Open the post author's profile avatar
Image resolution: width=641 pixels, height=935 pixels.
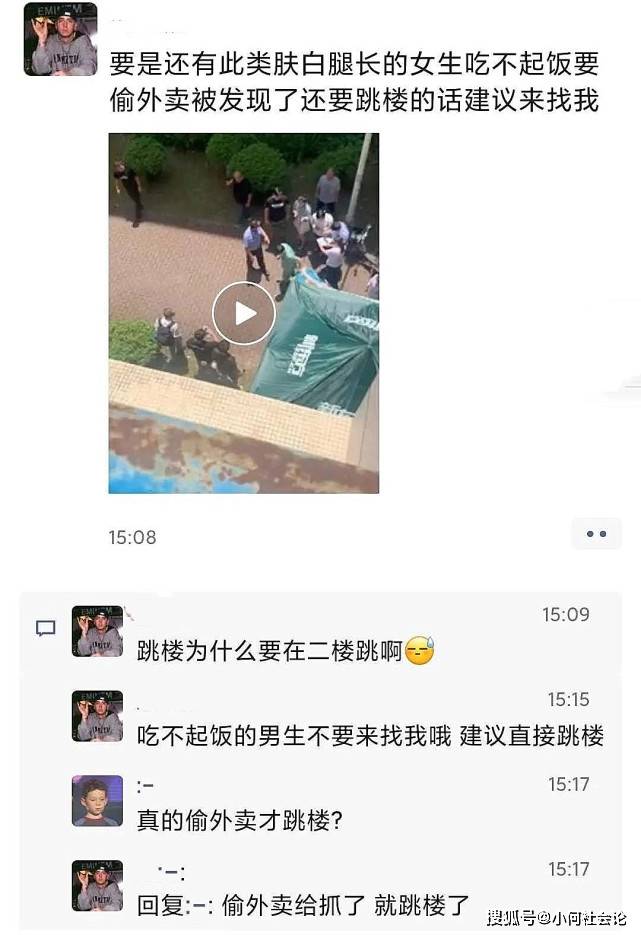[60, 40]
